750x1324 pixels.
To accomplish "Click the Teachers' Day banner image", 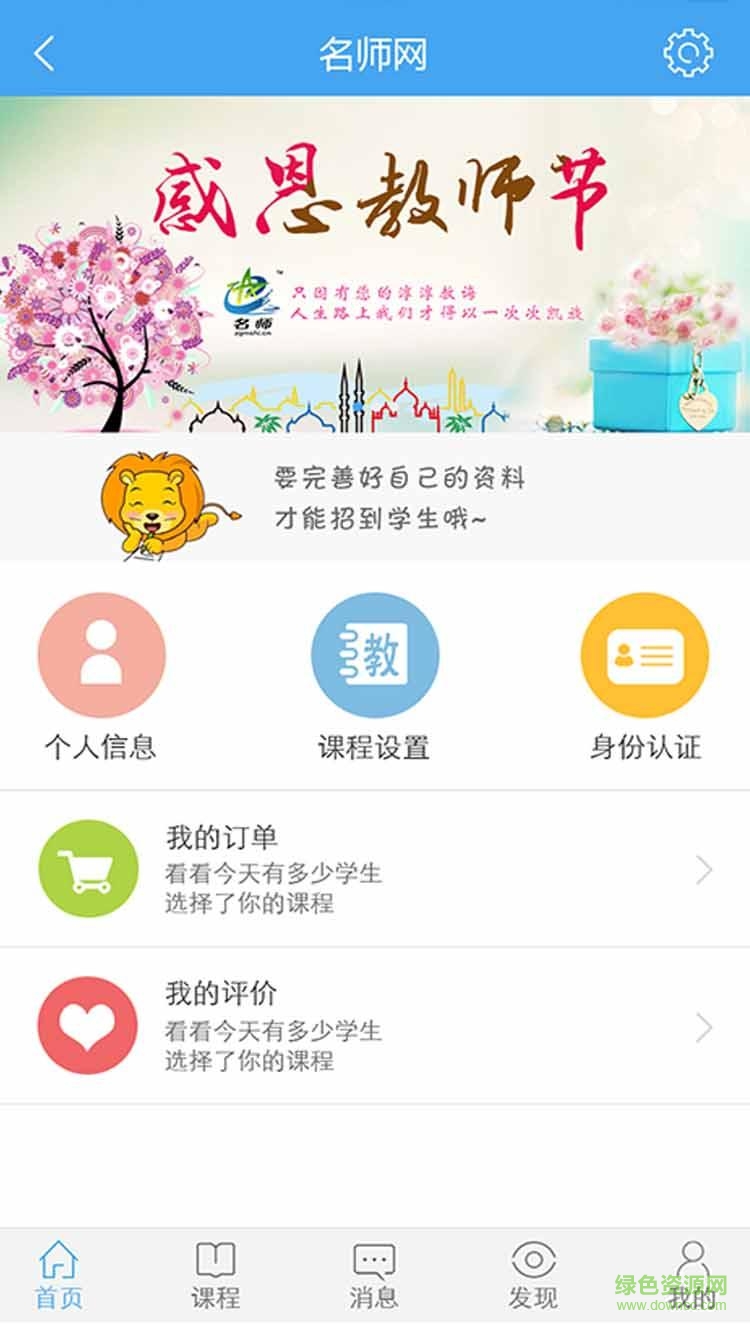I will coord(375,270).
